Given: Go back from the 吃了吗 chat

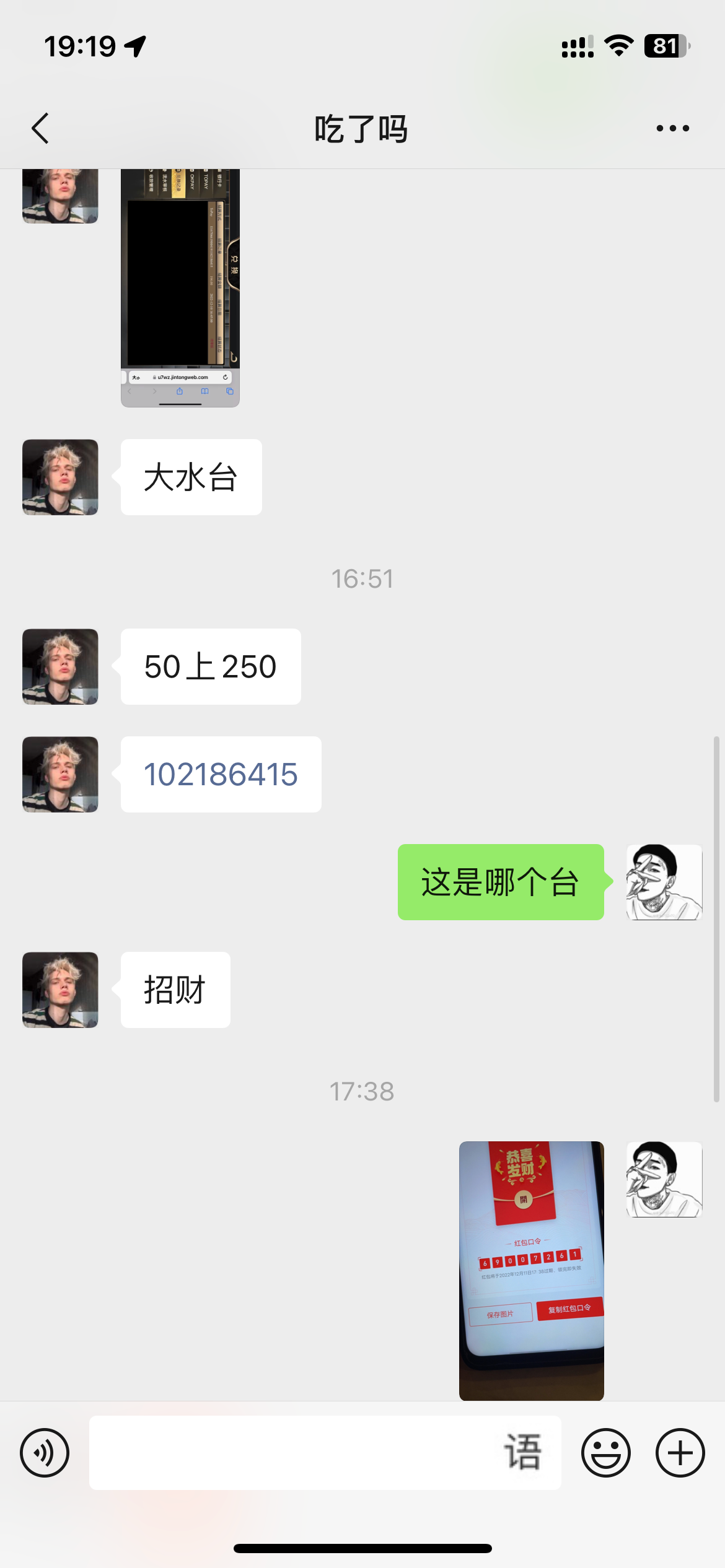Looking at the screenshot, I should (x=41, y=129).
